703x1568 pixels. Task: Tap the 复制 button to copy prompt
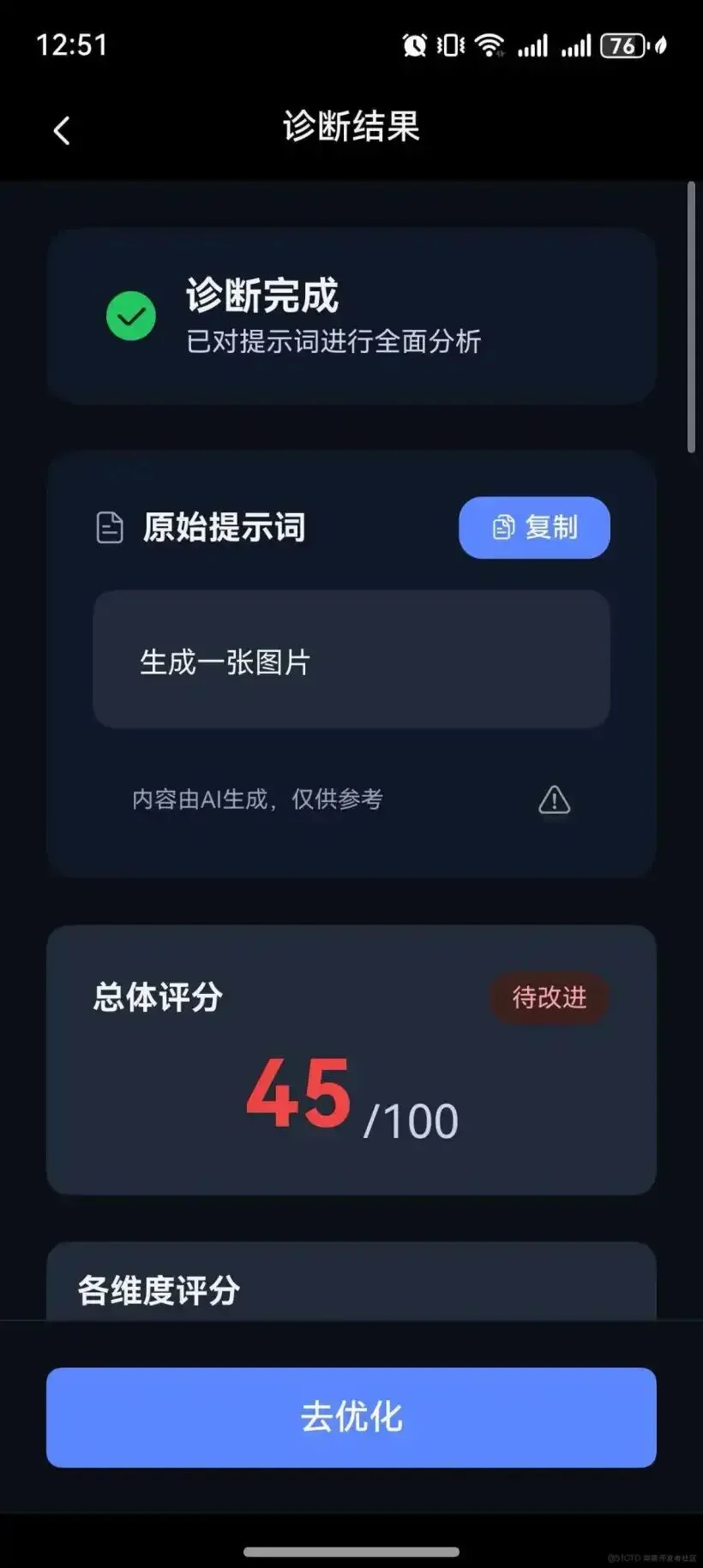(x=533, y=528)
